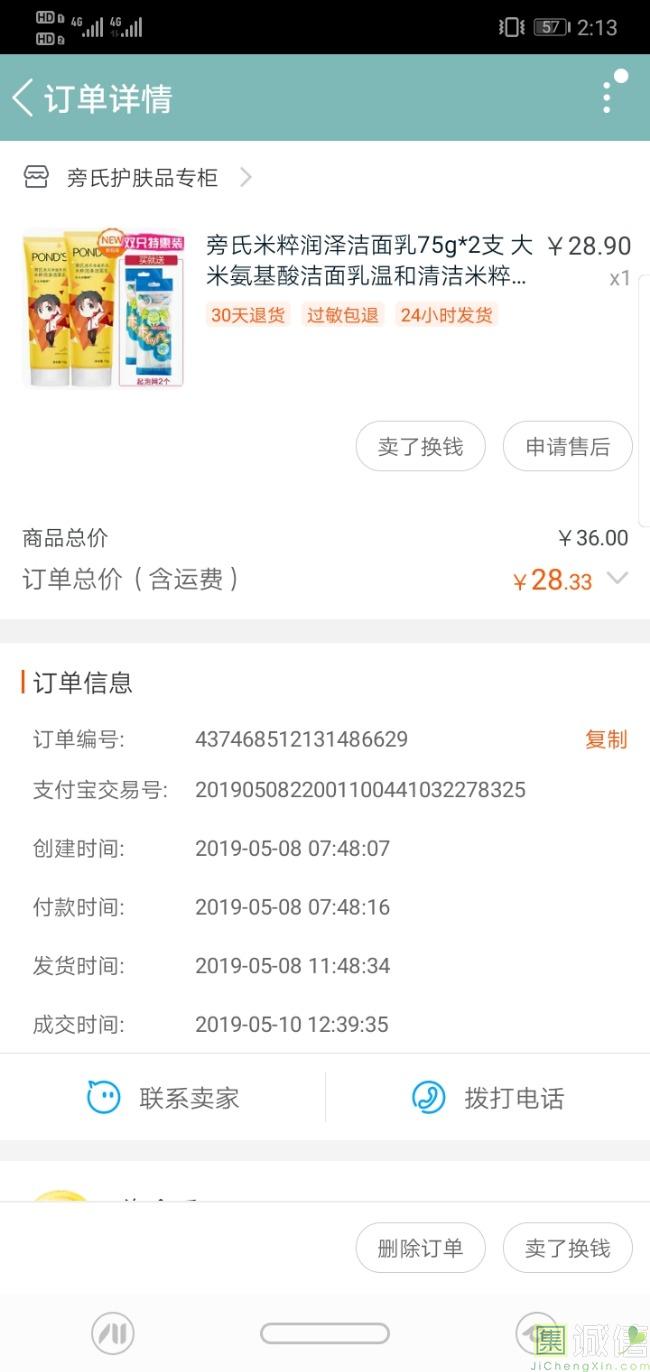The image size is (650, 1372).
Task: Contact the seller via 联系卖家
Action: coord(163,1098)
